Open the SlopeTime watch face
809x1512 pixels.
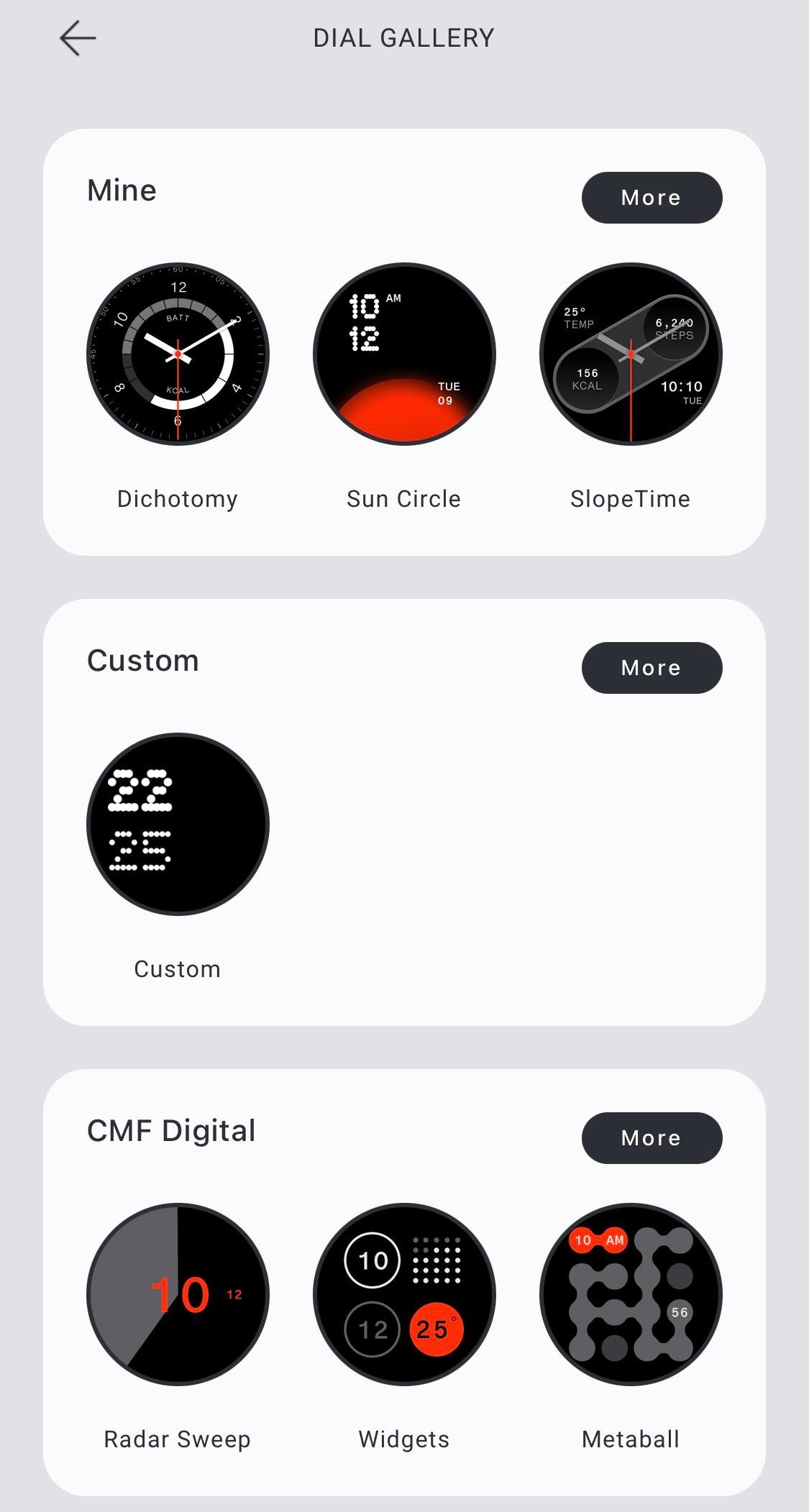point(631,354)
